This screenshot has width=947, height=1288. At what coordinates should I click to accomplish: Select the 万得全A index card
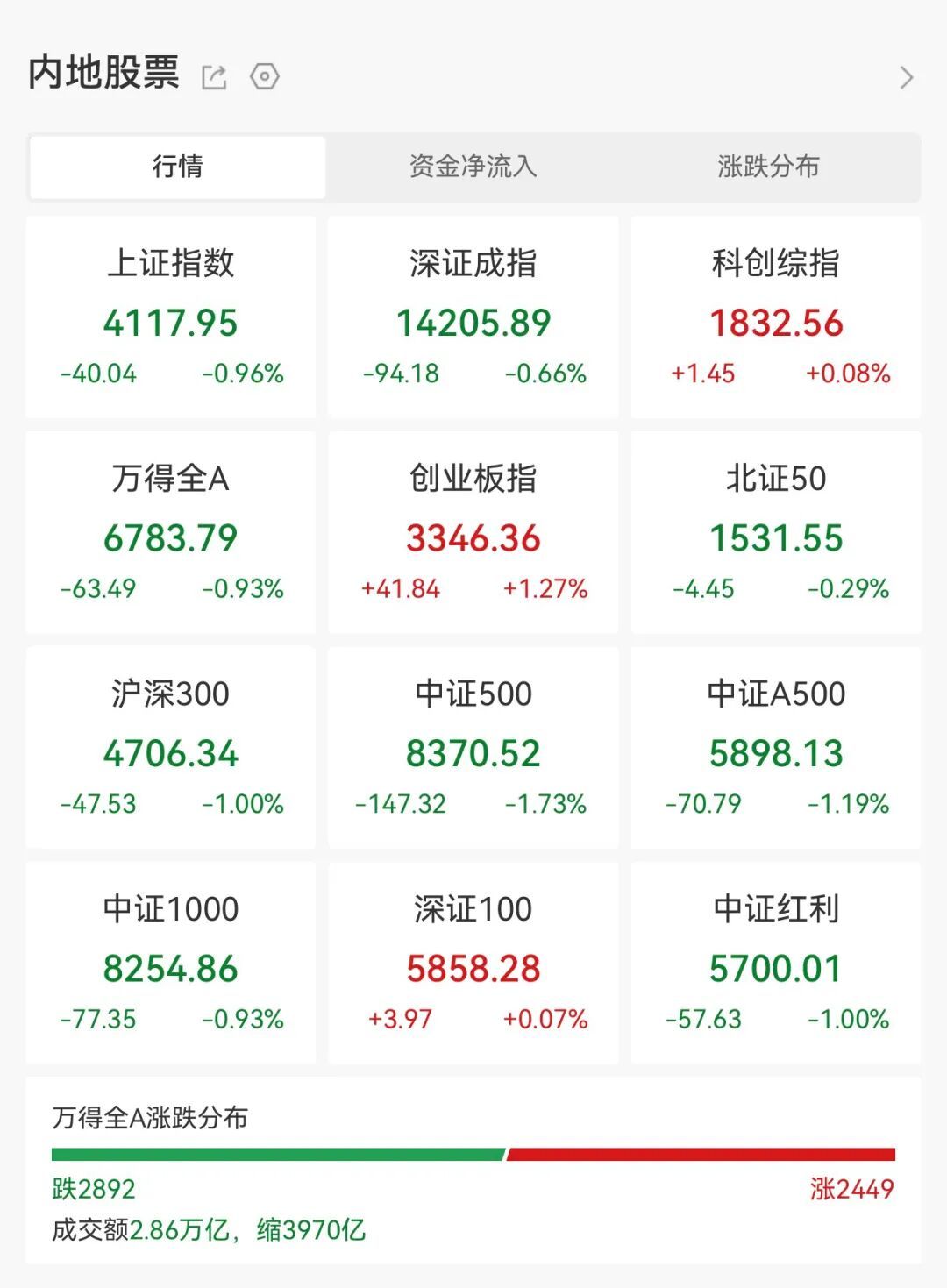pos(172,530)
